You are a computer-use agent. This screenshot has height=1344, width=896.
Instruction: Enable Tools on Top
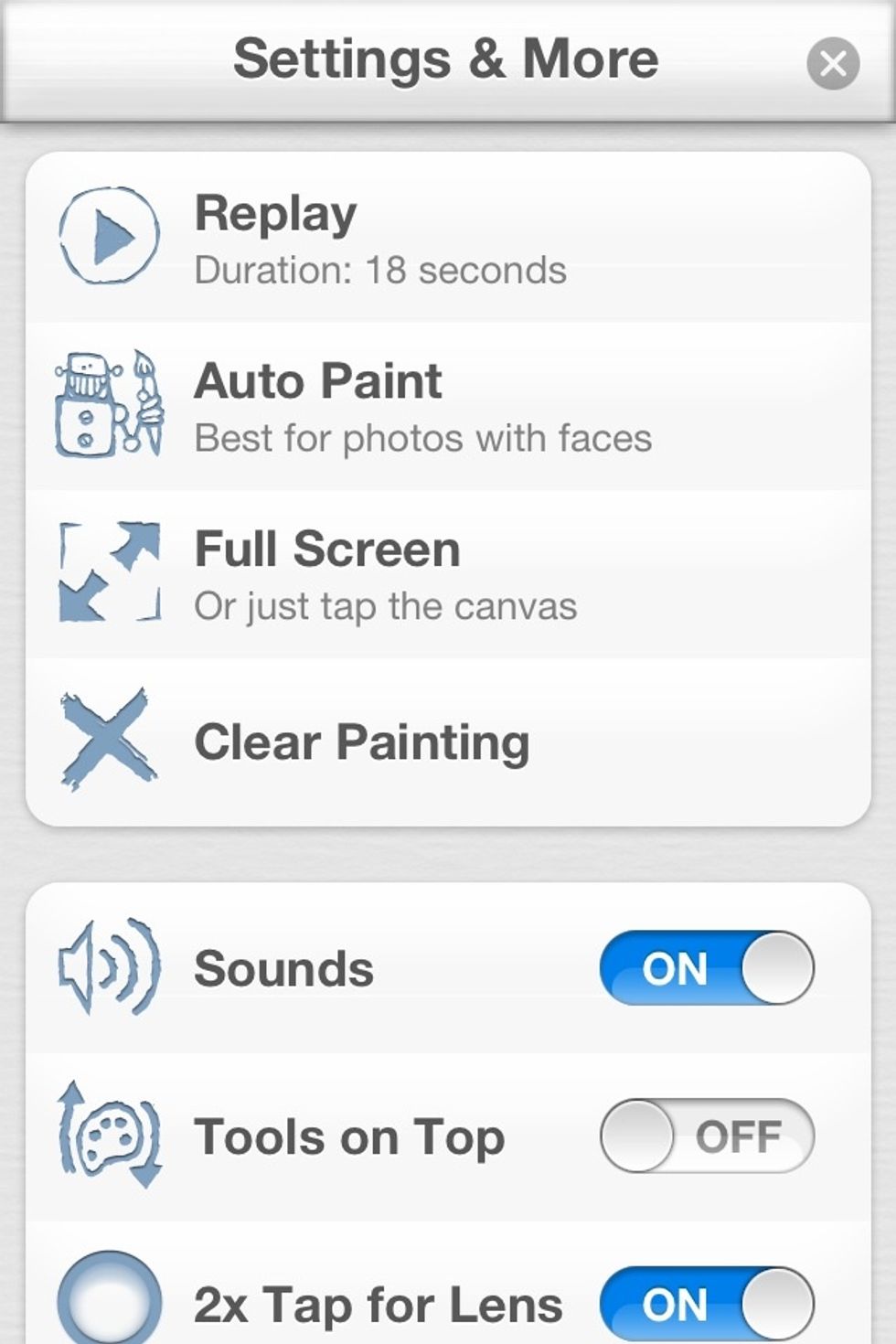pyautogui.click(x=704, y=1136)
